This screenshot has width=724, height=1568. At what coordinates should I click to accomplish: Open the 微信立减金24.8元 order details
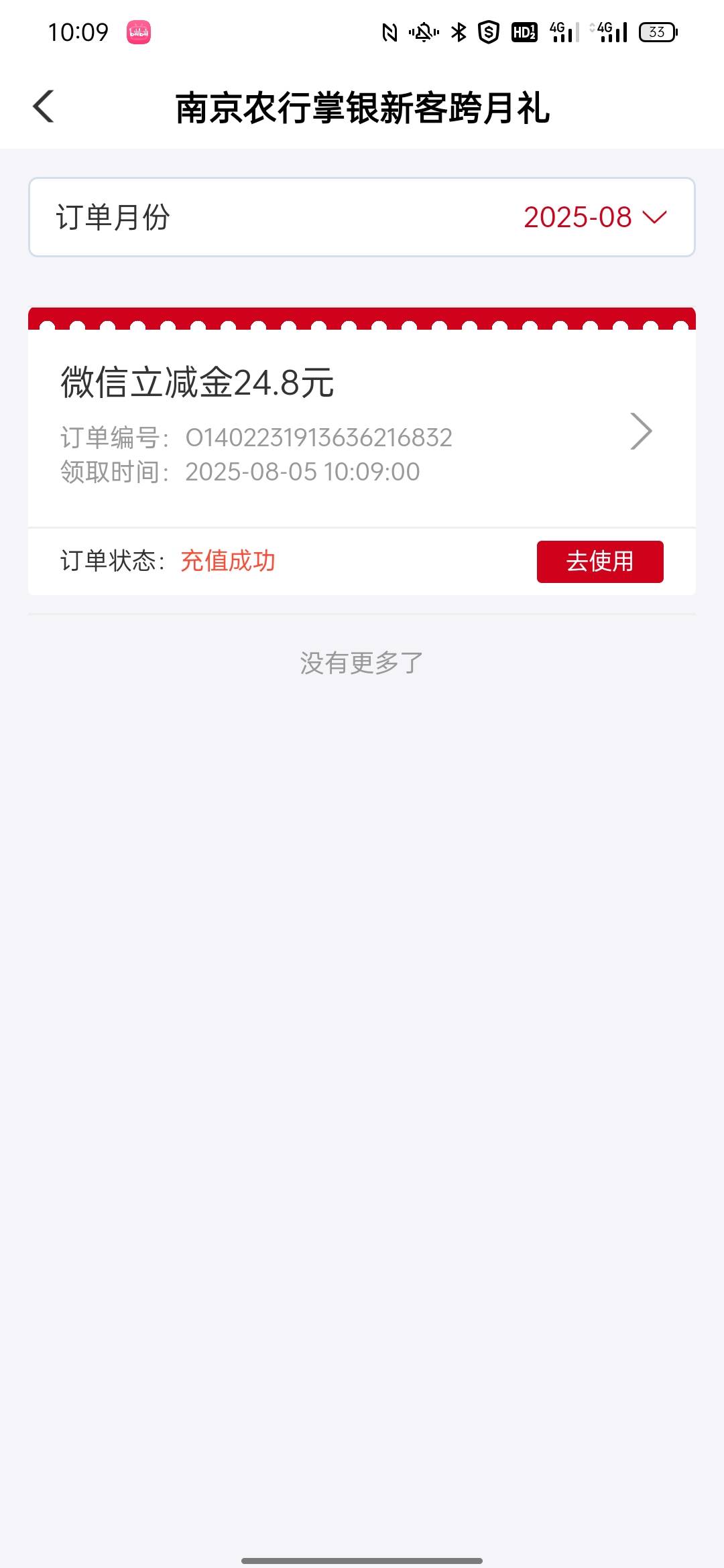pyautogui.click(x=362, y=428)
